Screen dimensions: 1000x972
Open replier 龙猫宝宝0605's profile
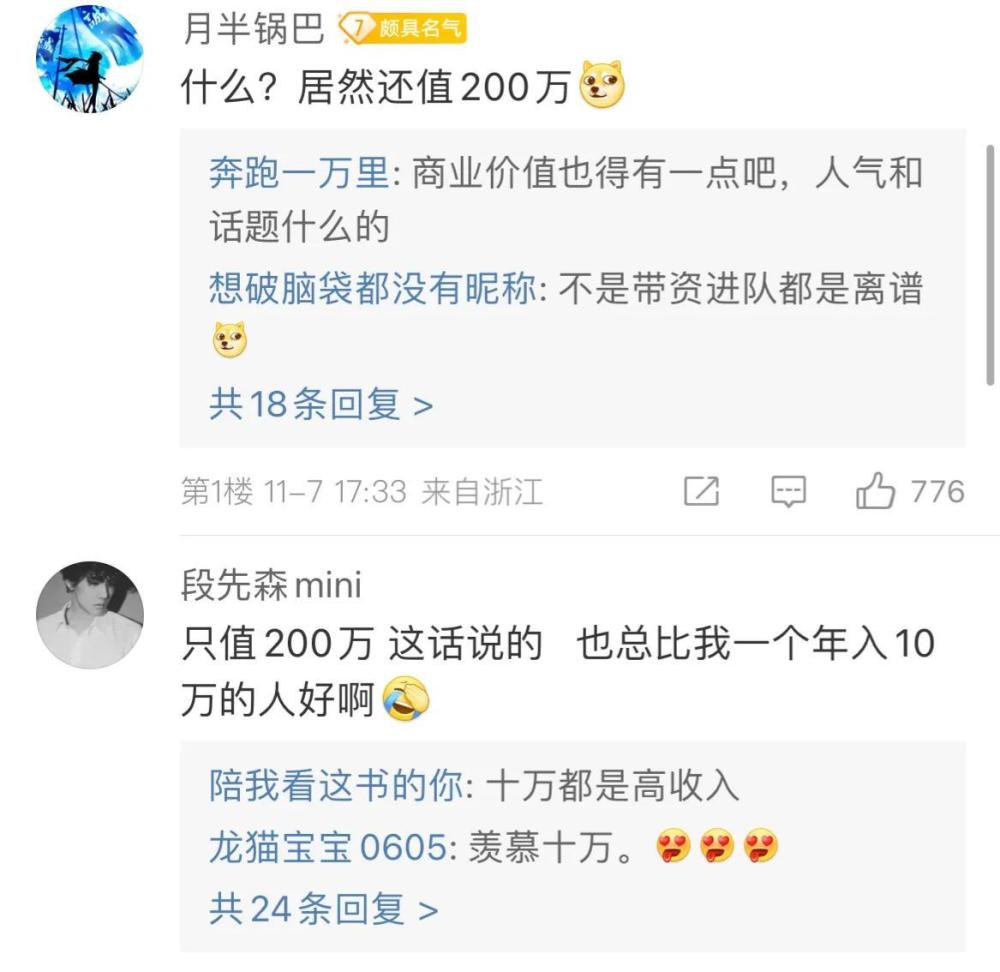[x=326, y=848]
